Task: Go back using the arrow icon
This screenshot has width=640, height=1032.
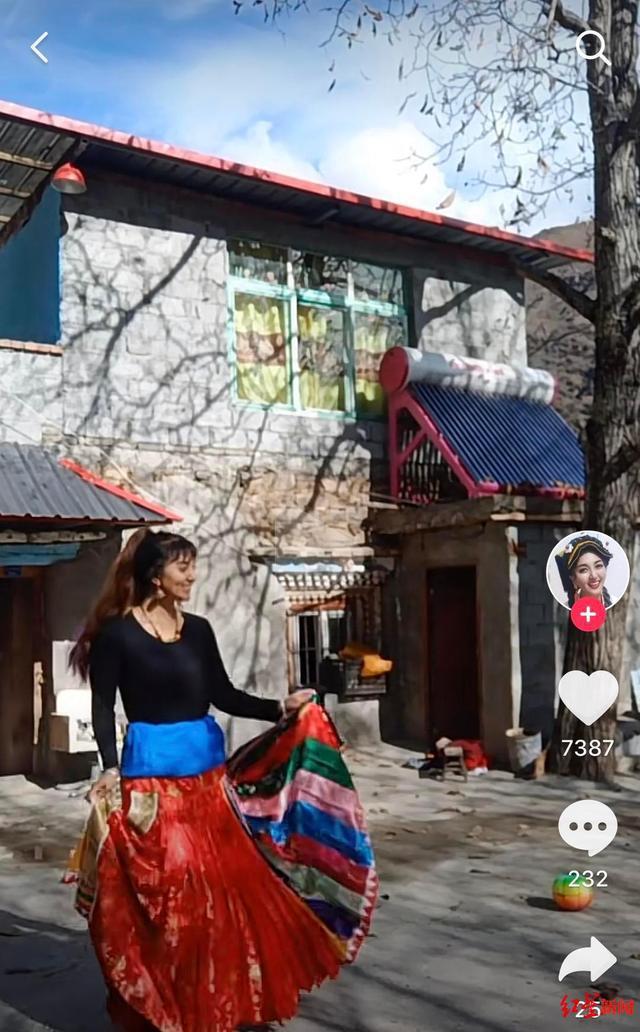Action: (x=40, y=48)
